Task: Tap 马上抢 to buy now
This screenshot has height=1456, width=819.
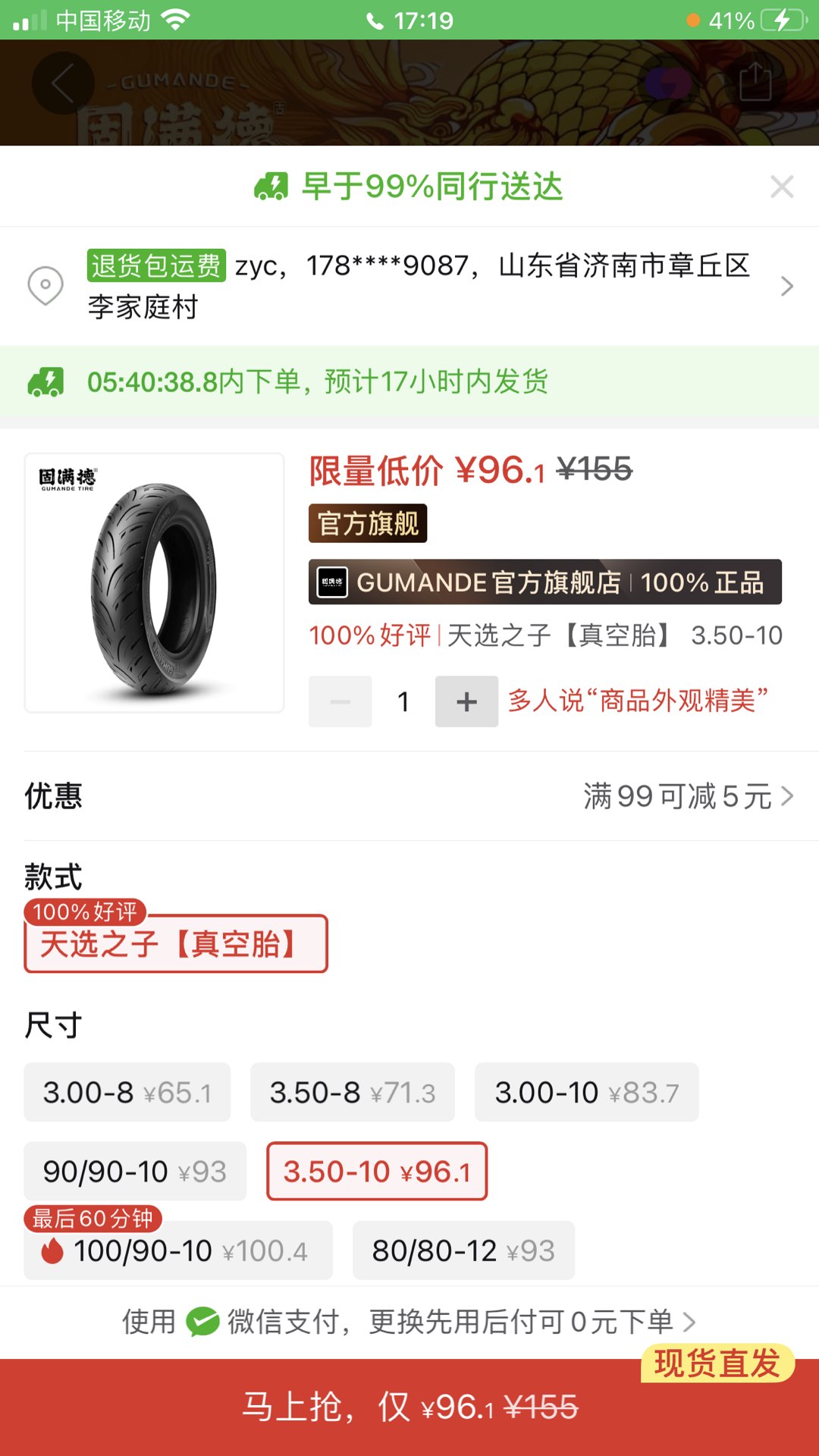Action: pos(409,1407)
